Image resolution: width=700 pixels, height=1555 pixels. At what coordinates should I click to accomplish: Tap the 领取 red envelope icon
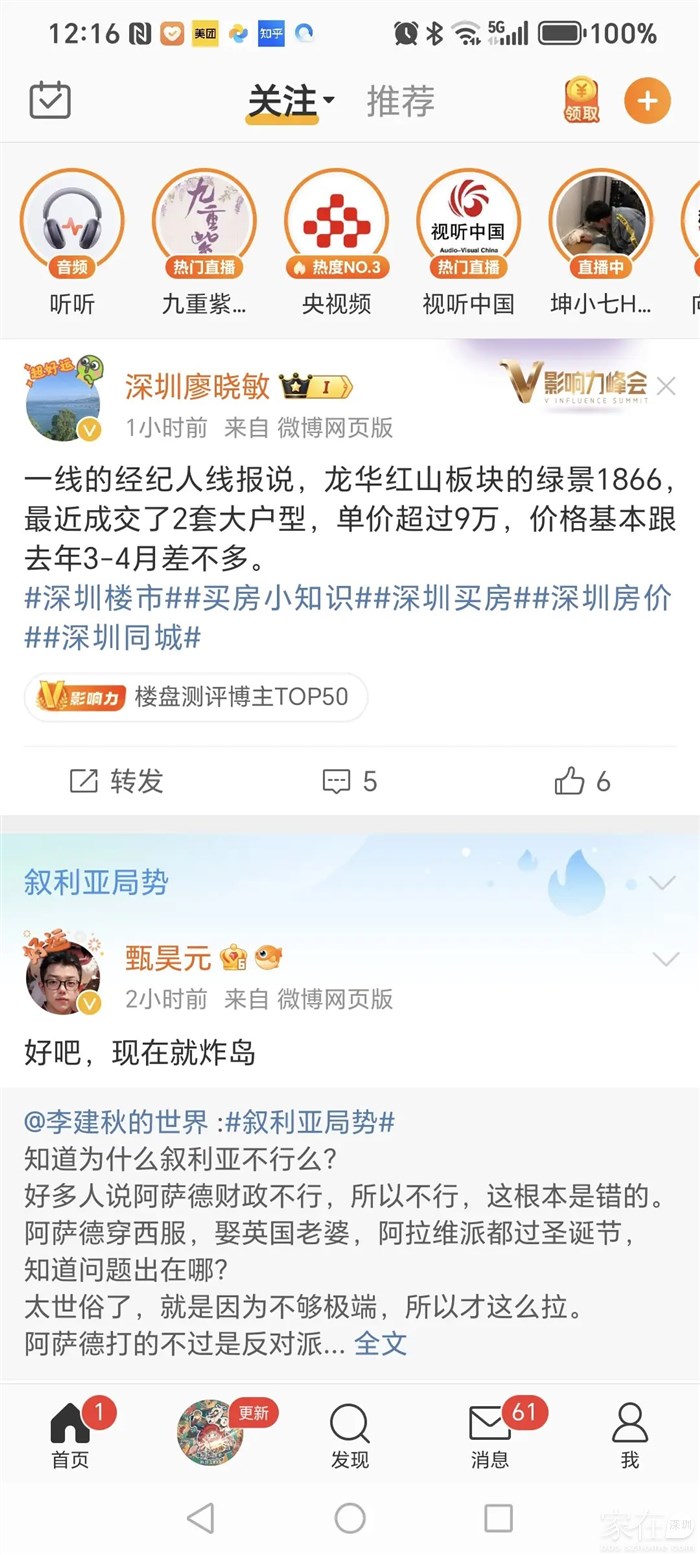[581, 101]
